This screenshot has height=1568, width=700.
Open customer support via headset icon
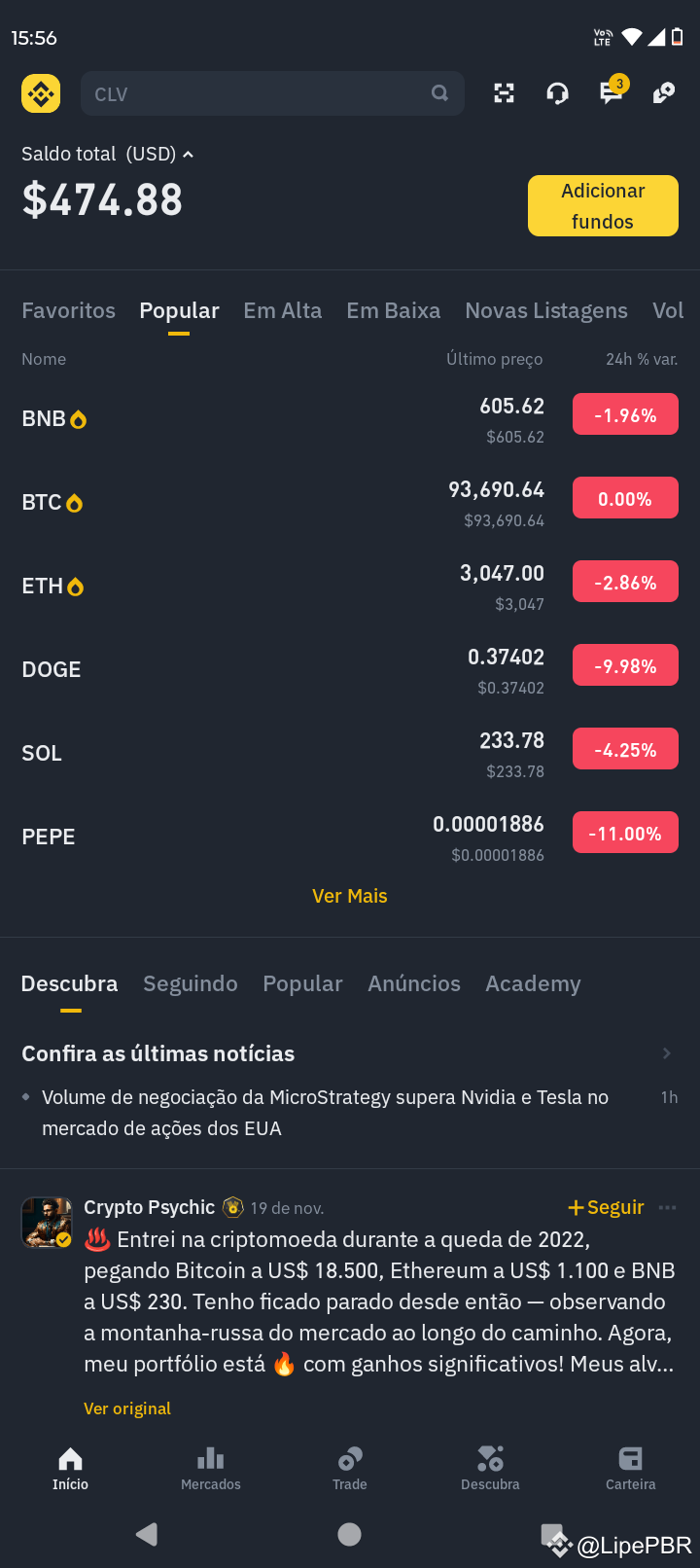click(557, 93)
